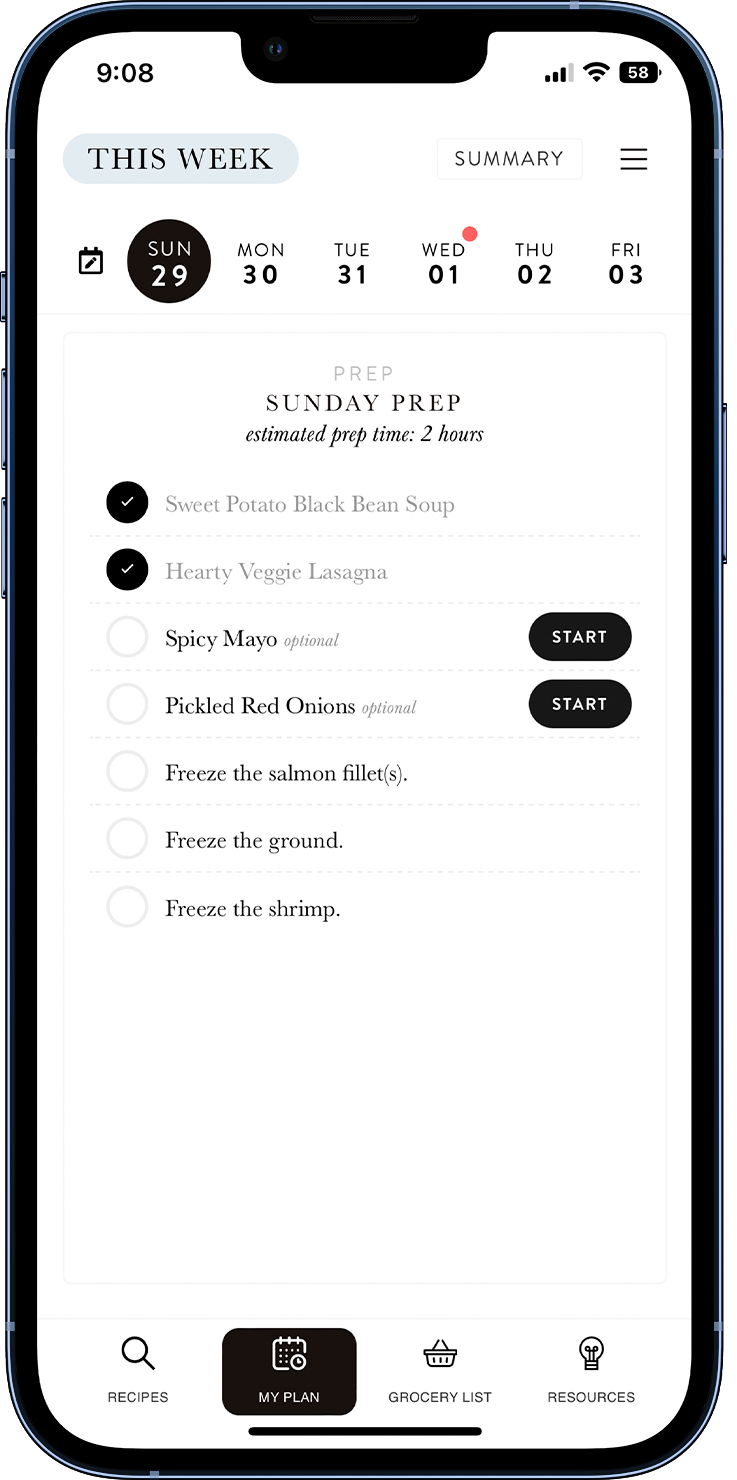Open the hamburger menu
The width and height of the screenshot is (737, 1480).
tap(633, 159)
